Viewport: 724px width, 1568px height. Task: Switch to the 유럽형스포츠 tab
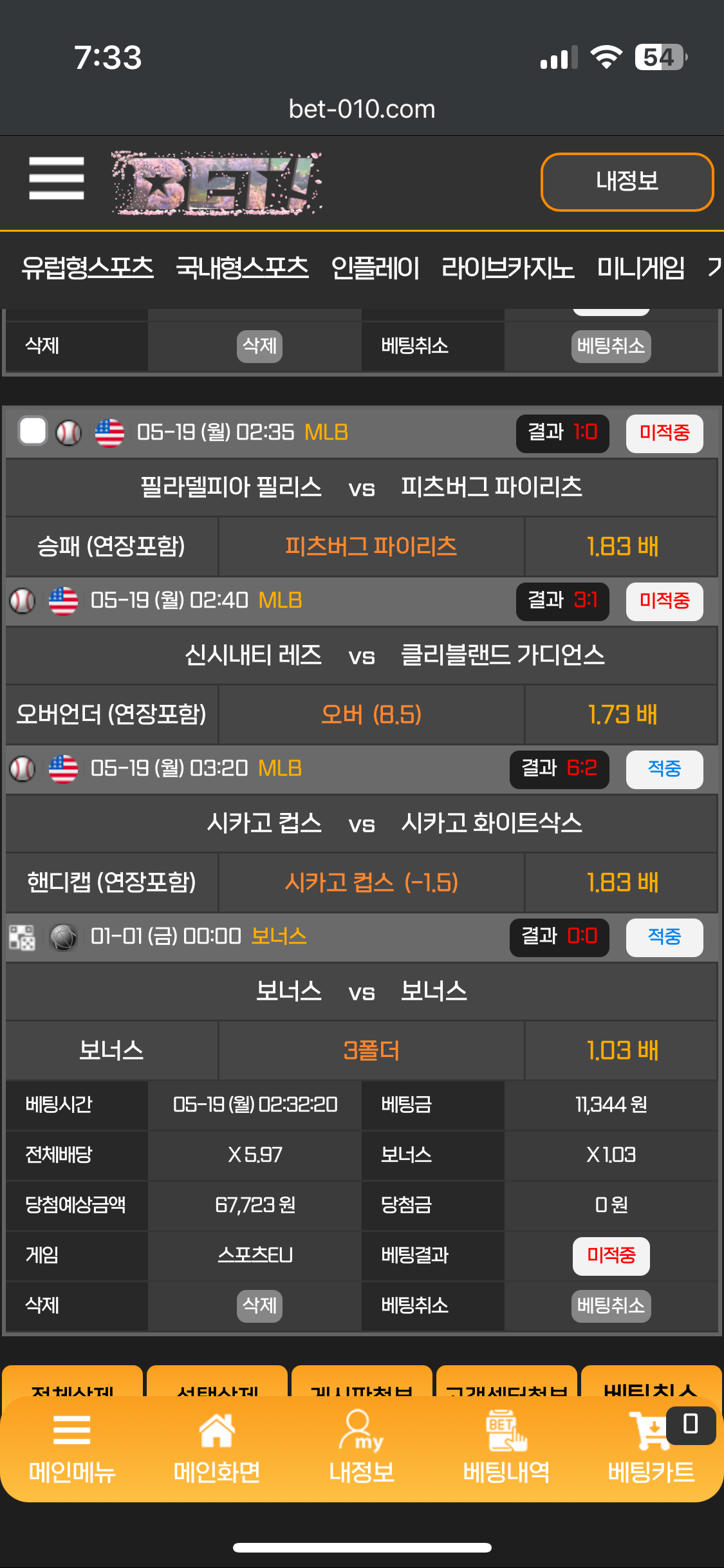coord(88,268)
